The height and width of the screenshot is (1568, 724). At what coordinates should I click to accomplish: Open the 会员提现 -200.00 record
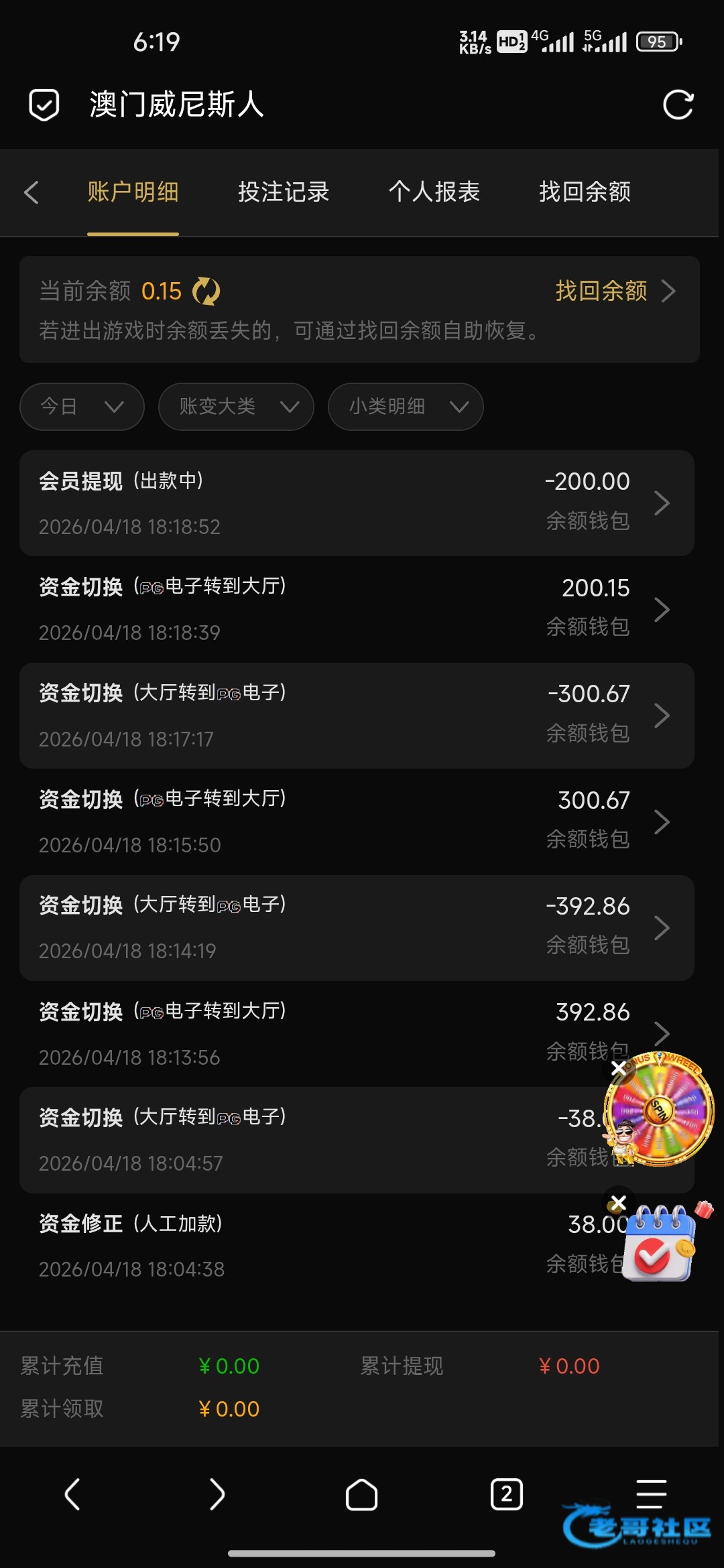pos(357,503)
